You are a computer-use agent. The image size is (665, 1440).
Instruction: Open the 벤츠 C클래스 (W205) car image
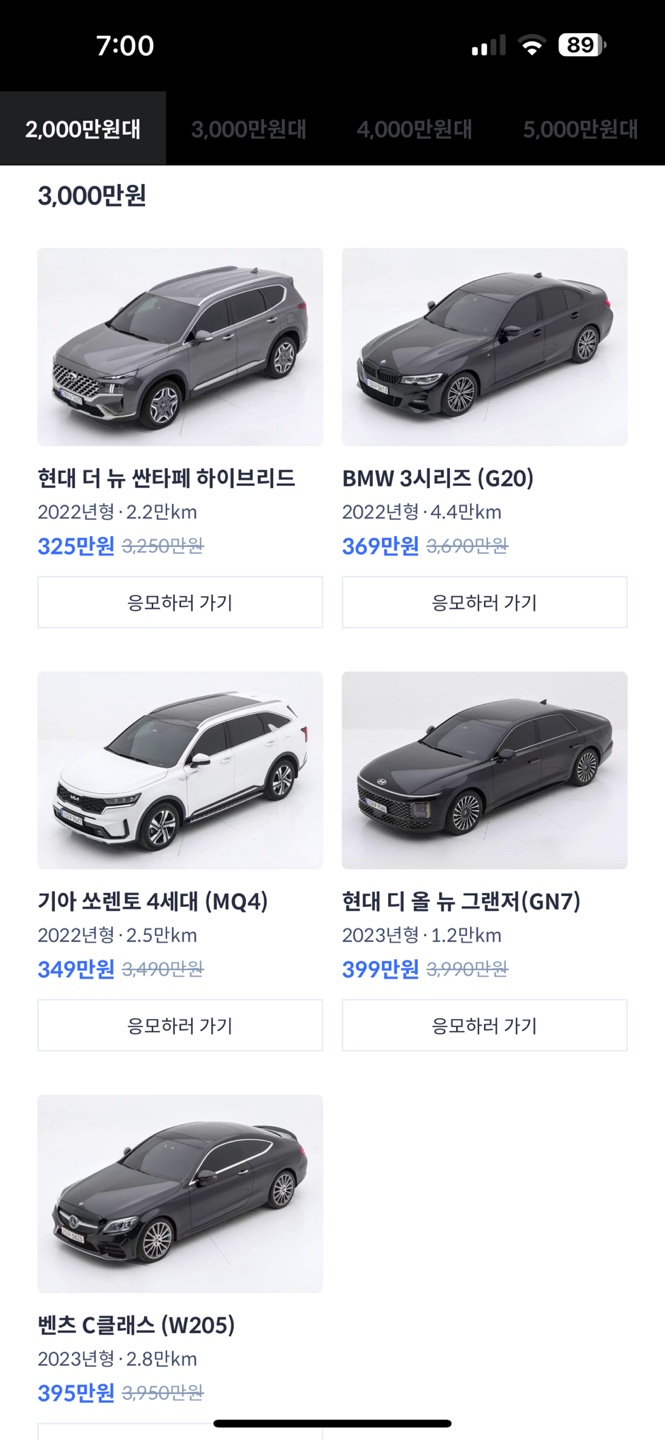pyautogui.click(x=180, y=1193)
